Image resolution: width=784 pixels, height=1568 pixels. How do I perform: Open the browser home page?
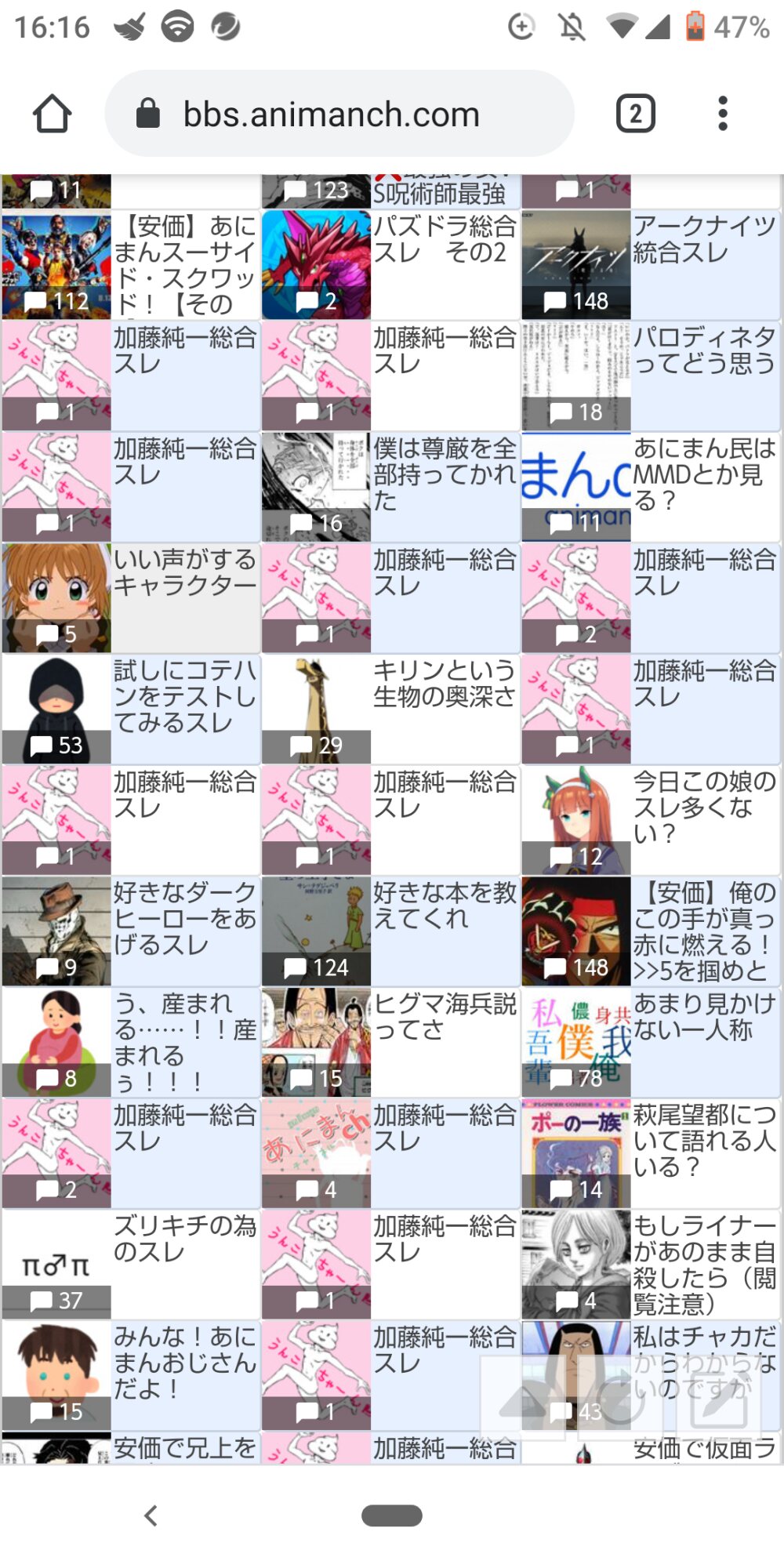(52, 114)
